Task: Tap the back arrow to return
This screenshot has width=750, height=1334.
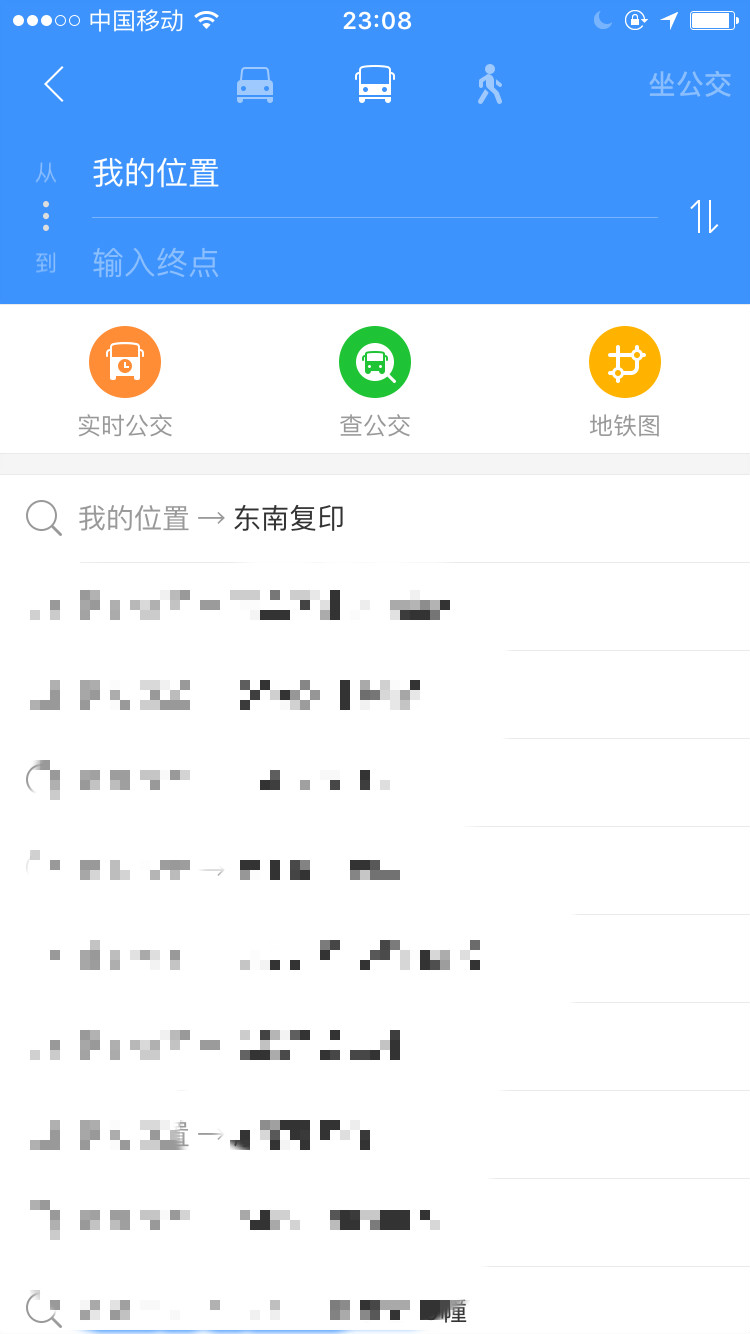Action: (x=53, y=86)
